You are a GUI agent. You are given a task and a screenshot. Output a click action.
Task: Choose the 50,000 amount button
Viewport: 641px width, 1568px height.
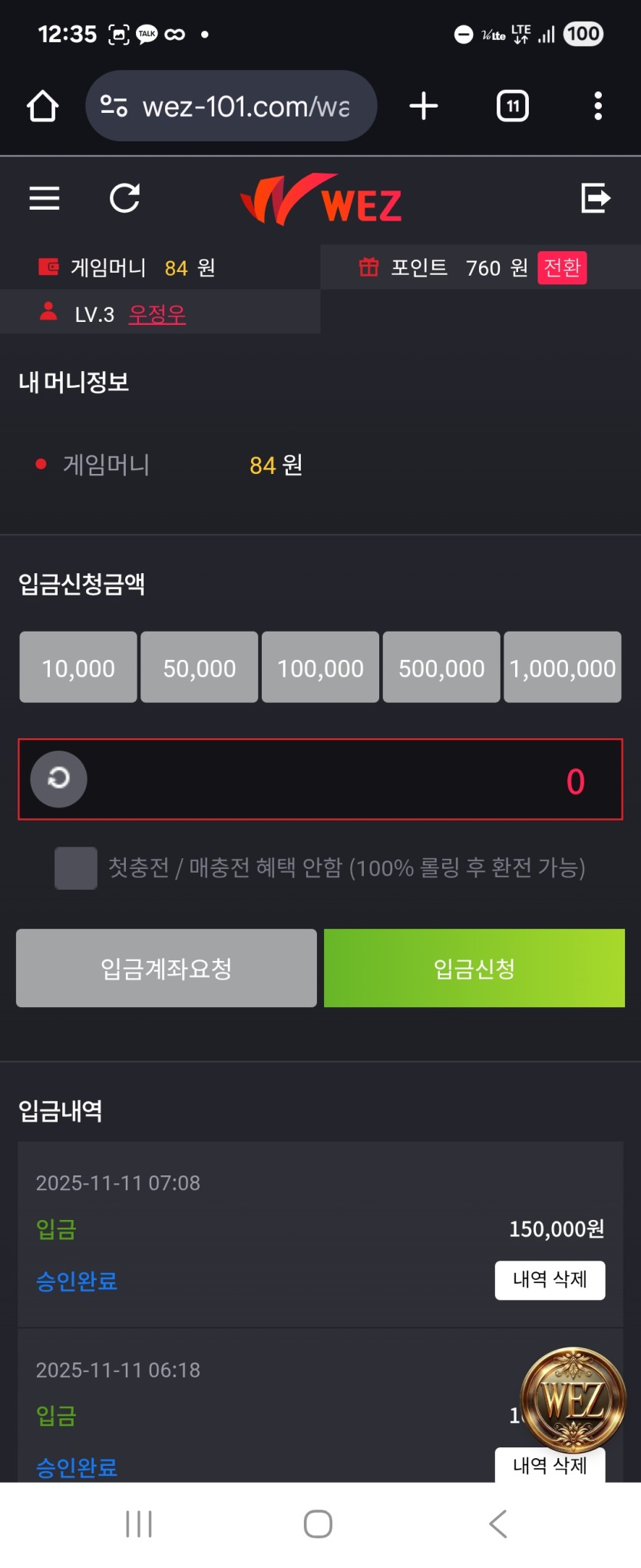(x=200, y=668)
